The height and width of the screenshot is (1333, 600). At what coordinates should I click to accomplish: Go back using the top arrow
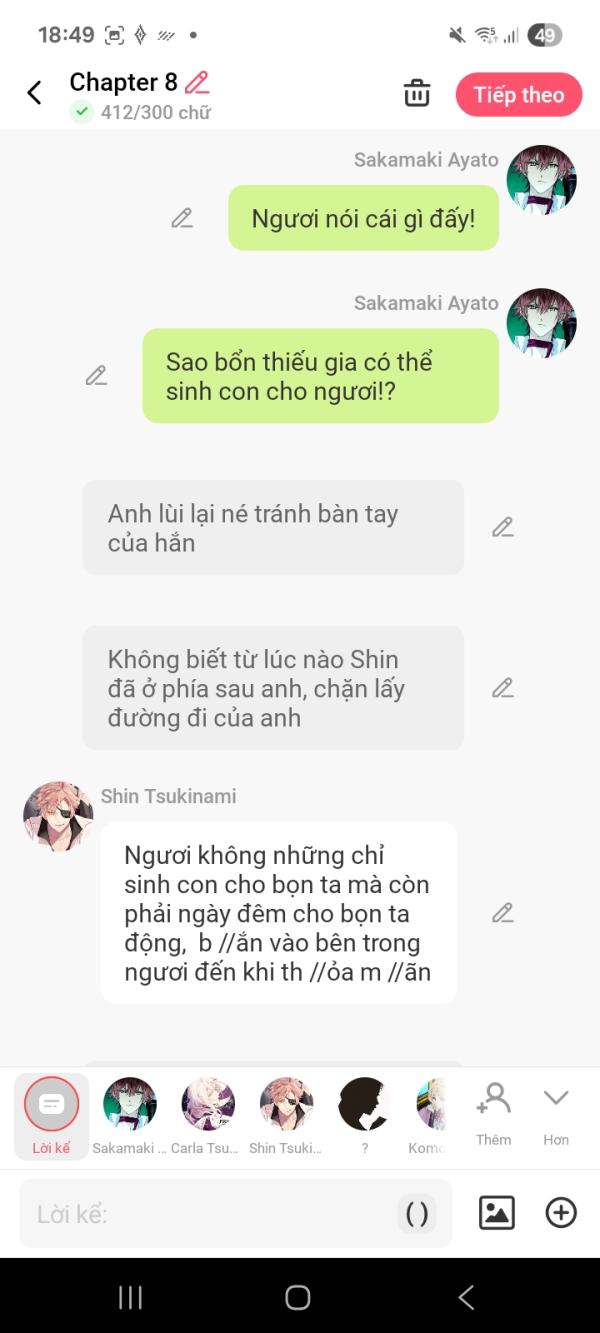point(34,93)
